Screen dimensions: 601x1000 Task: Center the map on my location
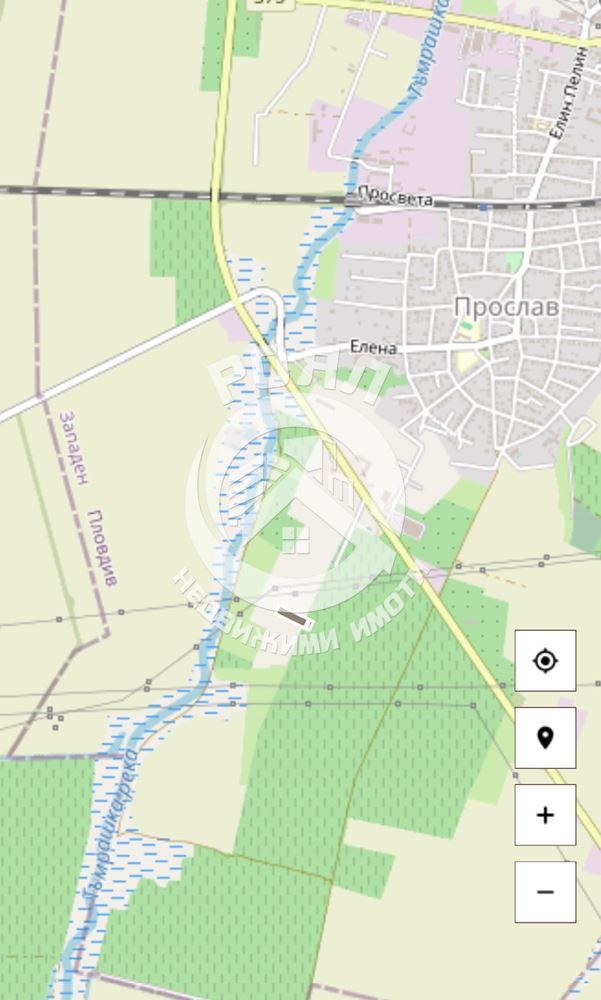tap(545, 661)
